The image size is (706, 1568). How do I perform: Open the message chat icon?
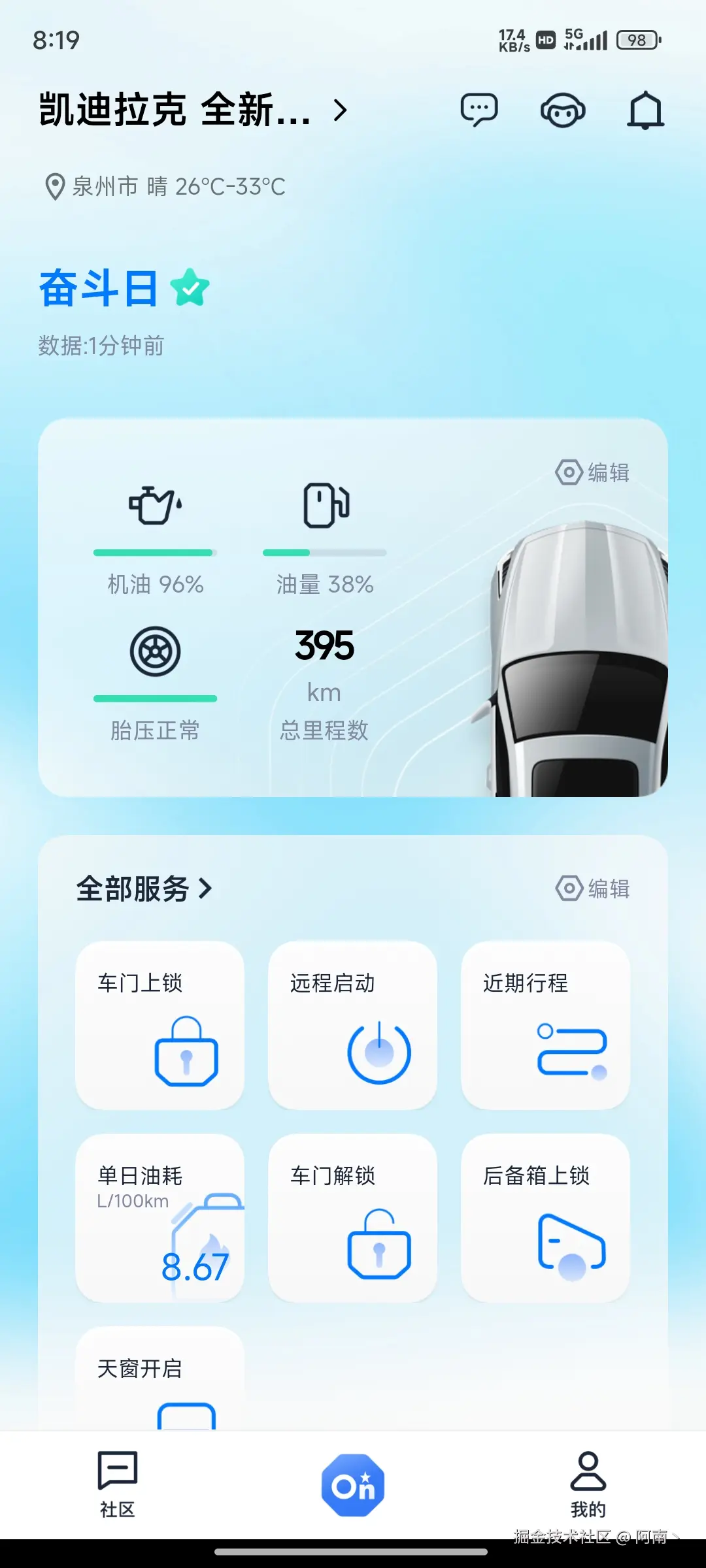pos(479,110)
